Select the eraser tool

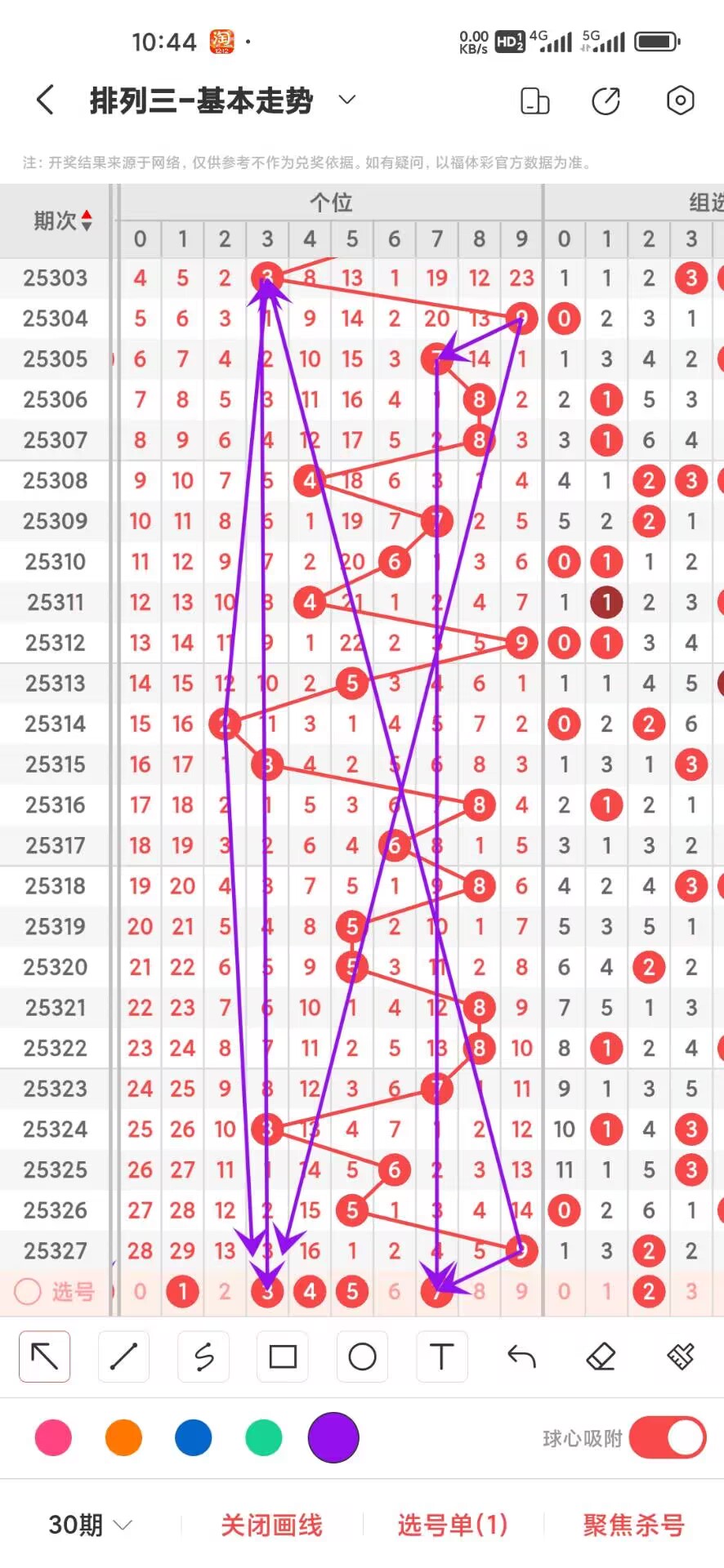(601, 1356)
